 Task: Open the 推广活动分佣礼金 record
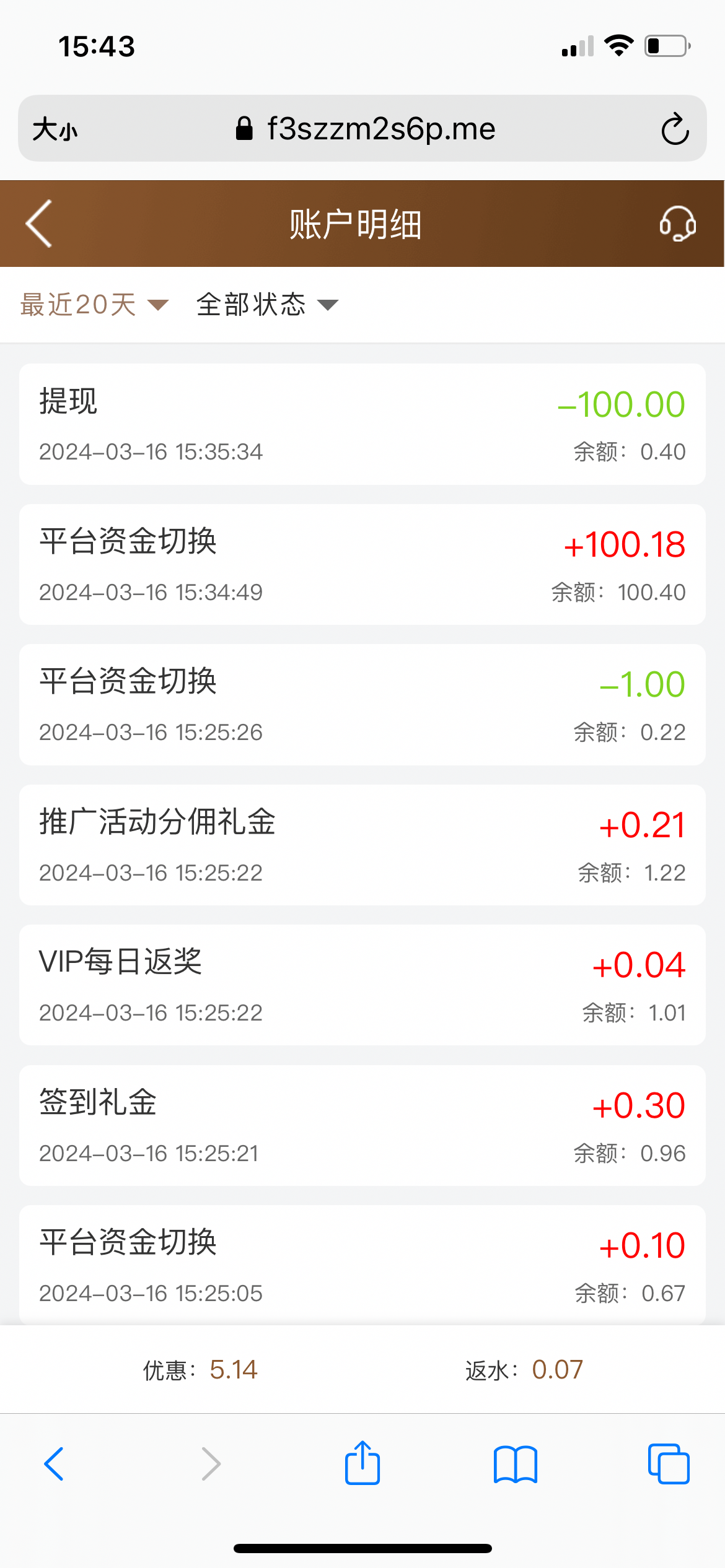362,845
